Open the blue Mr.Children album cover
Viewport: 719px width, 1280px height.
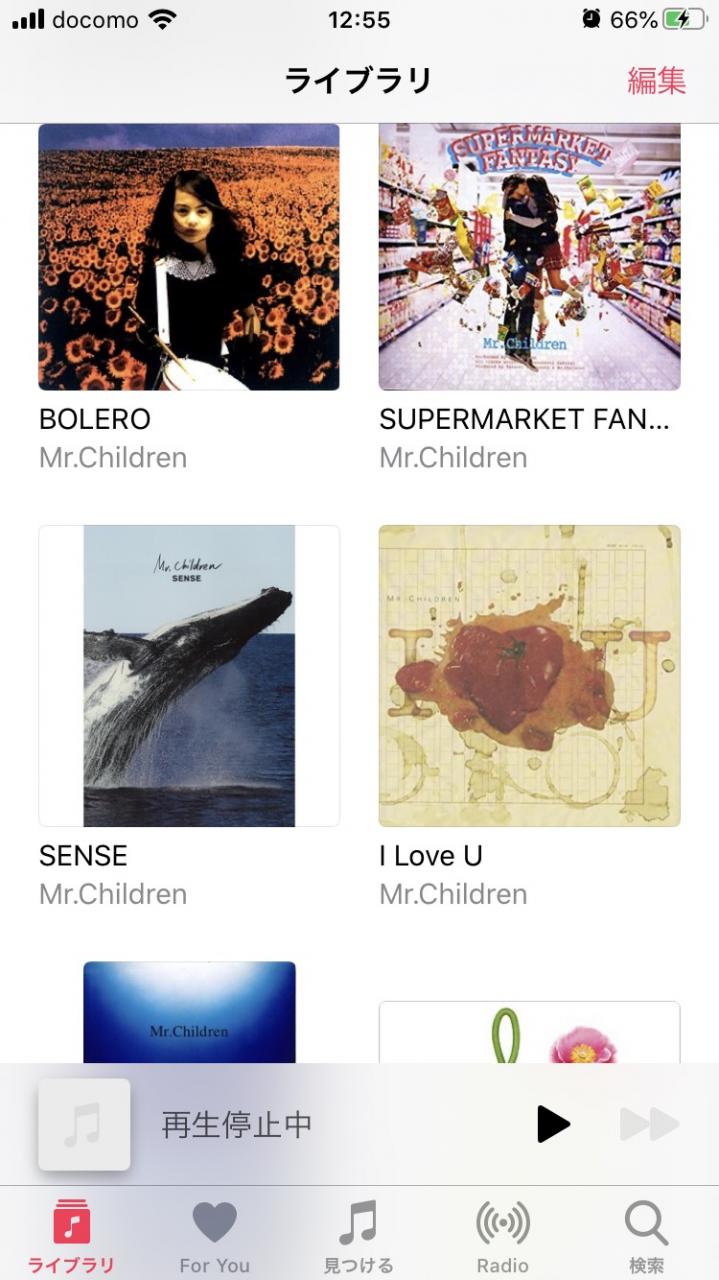point(189,1012)
